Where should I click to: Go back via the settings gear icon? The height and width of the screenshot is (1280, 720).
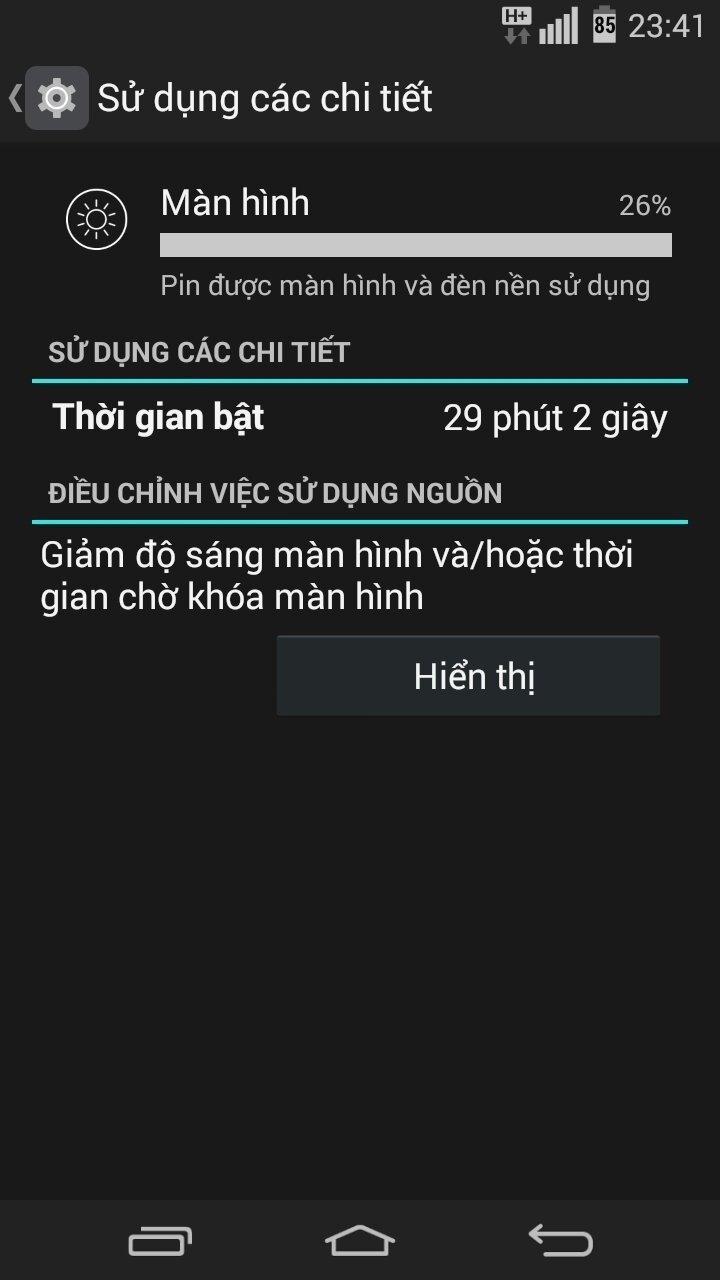coord(55,98)
